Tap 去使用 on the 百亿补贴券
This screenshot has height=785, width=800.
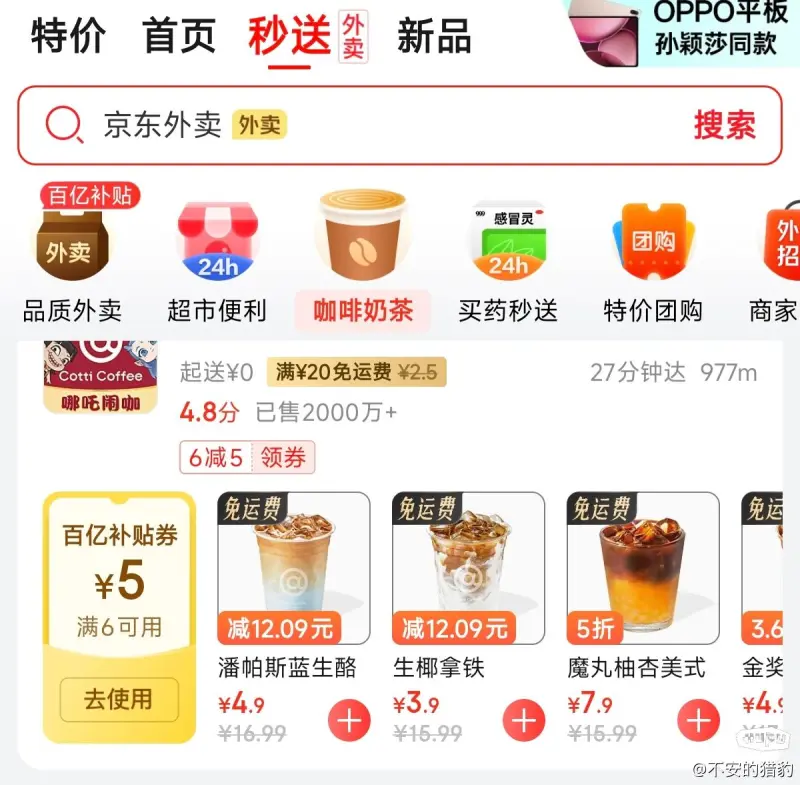pos(118,699)
